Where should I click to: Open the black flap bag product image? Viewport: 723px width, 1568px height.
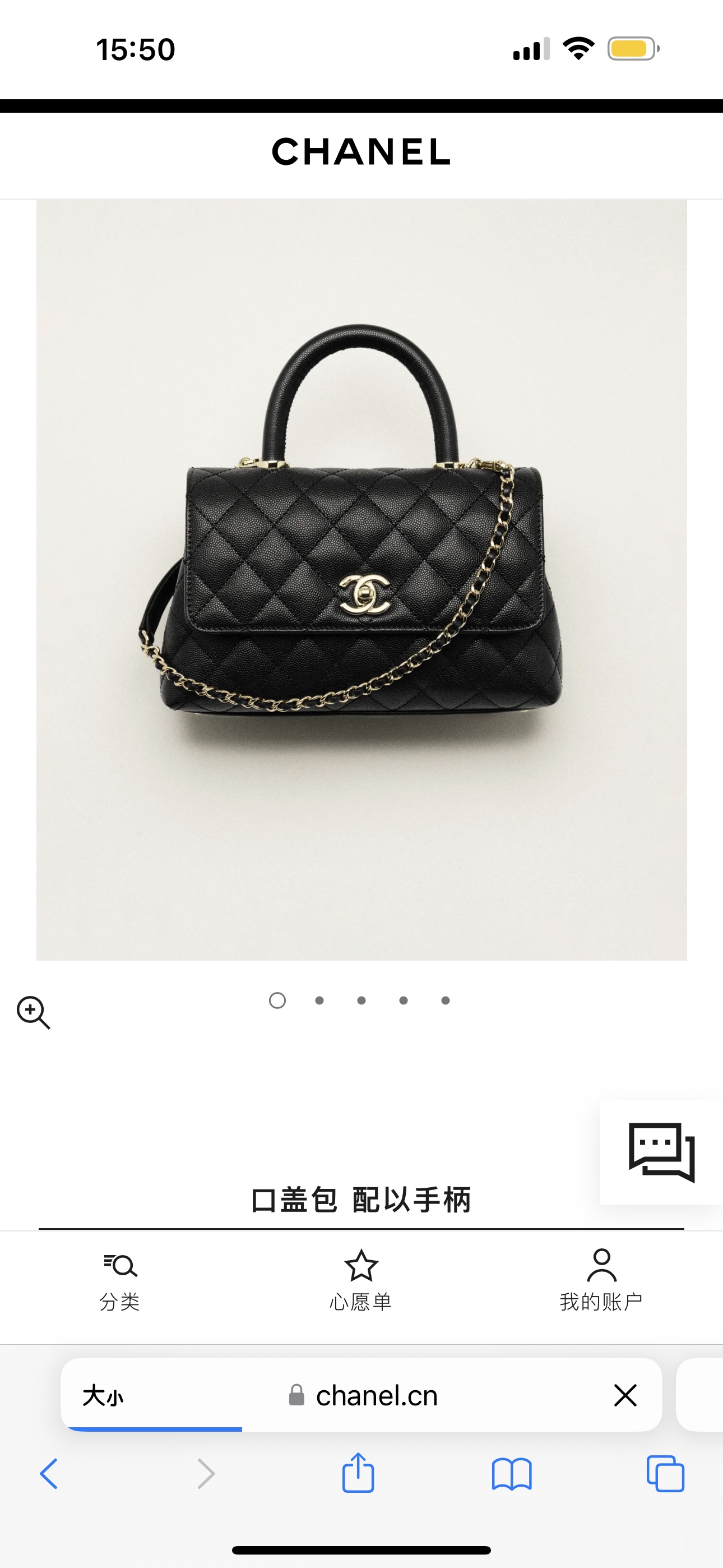[x=361, y=578]
